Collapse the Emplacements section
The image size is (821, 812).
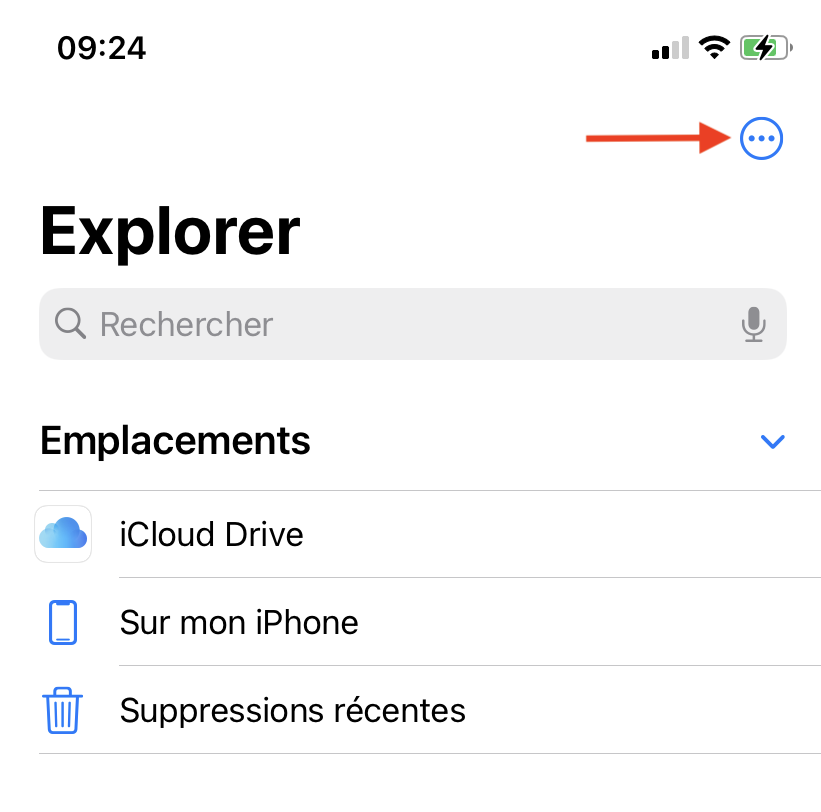(x=772, y=441)
